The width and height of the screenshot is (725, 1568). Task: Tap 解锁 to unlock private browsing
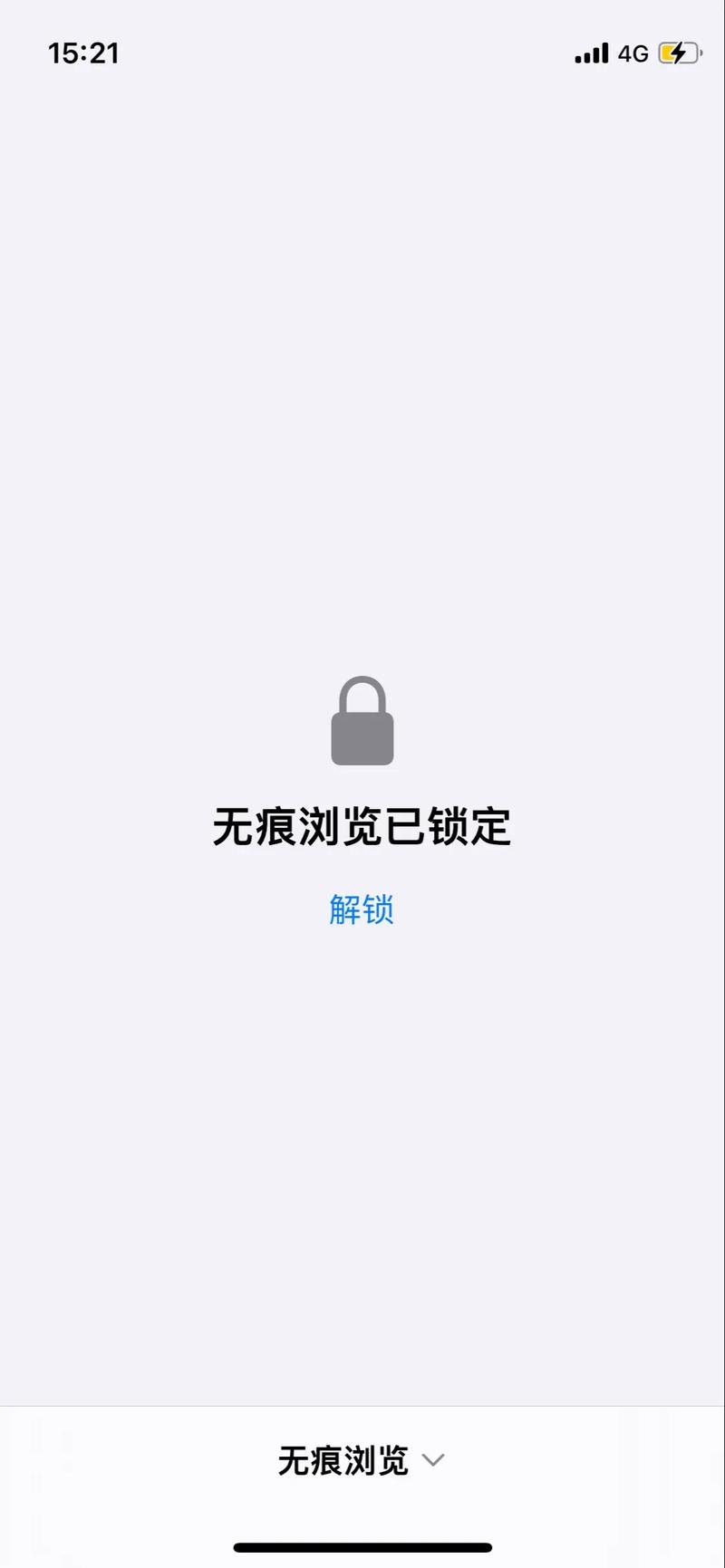361,909
